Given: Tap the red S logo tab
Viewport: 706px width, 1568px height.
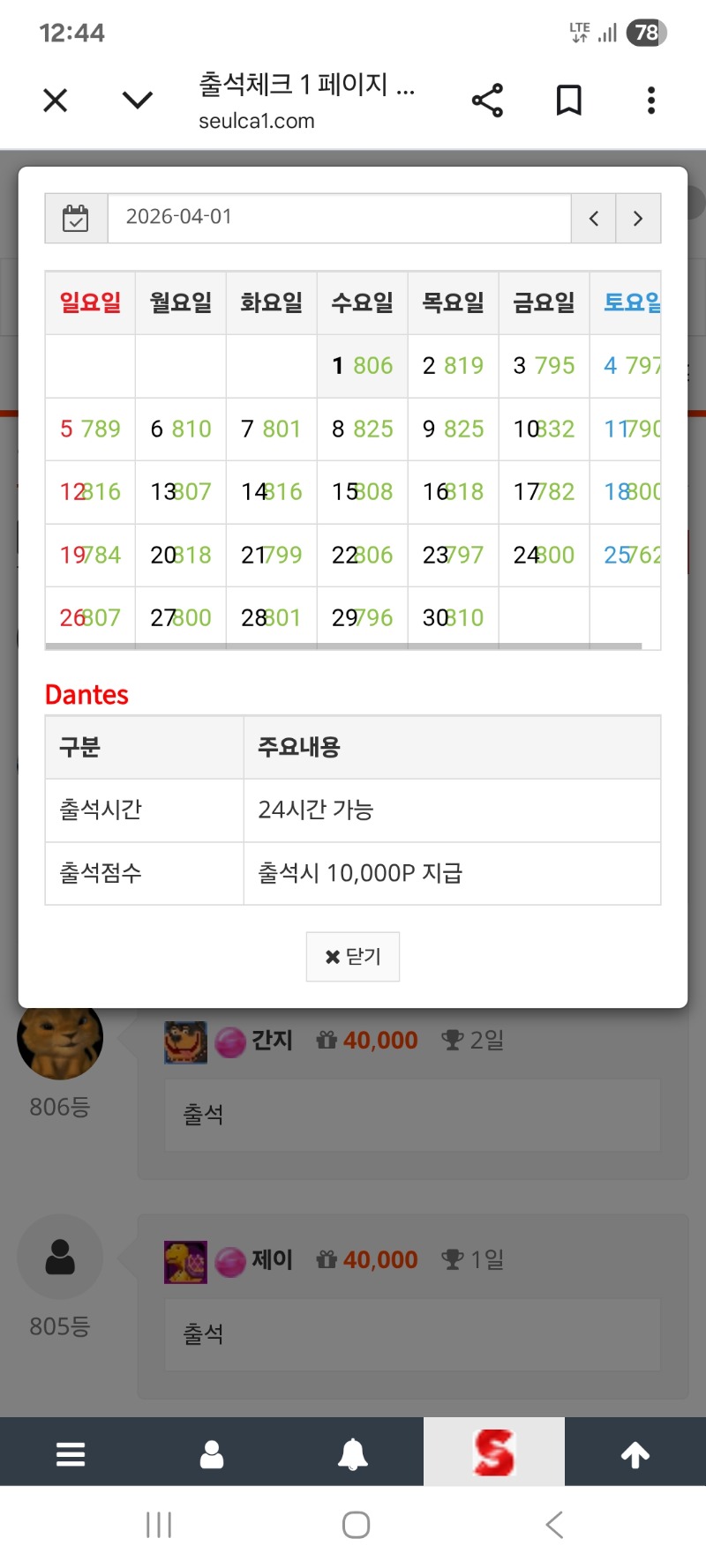Looking at the screenshot, I should (x=494, y=1453).
